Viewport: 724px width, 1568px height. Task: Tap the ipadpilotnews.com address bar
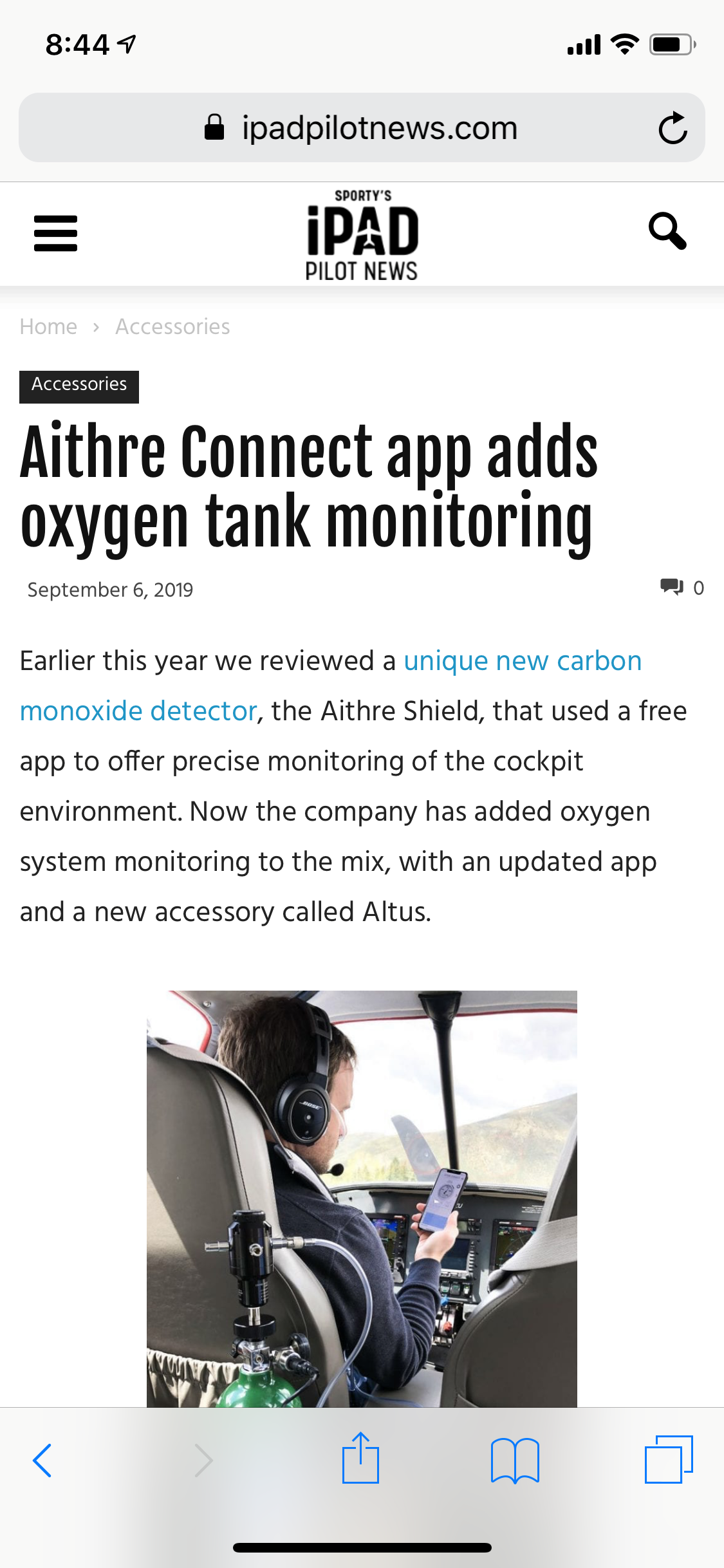pos(360,128)
